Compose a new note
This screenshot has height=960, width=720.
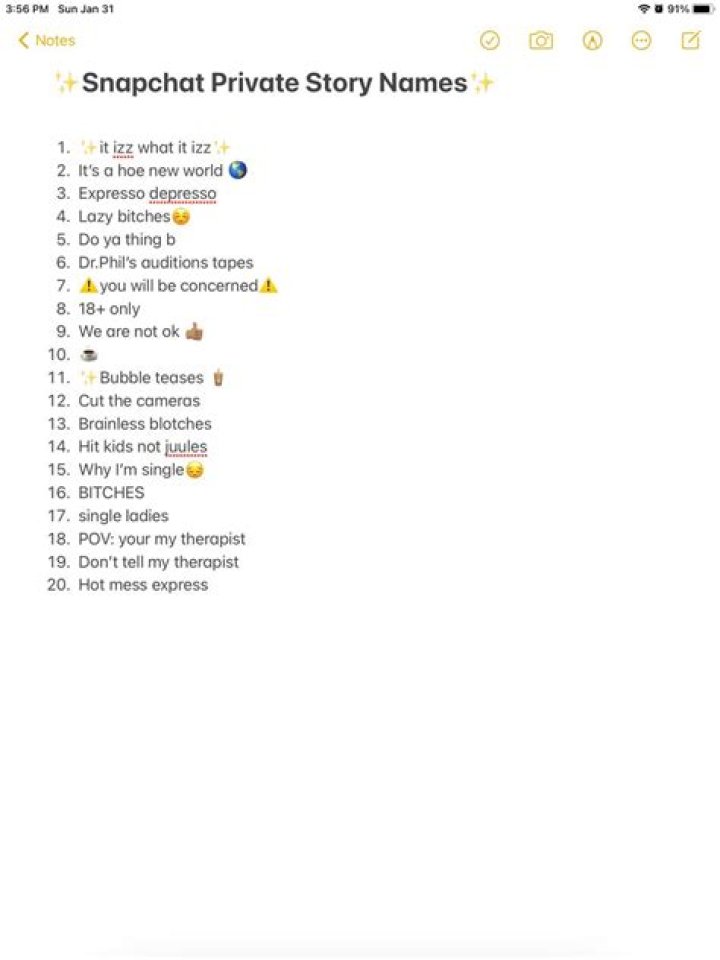[x=691, y=41]
